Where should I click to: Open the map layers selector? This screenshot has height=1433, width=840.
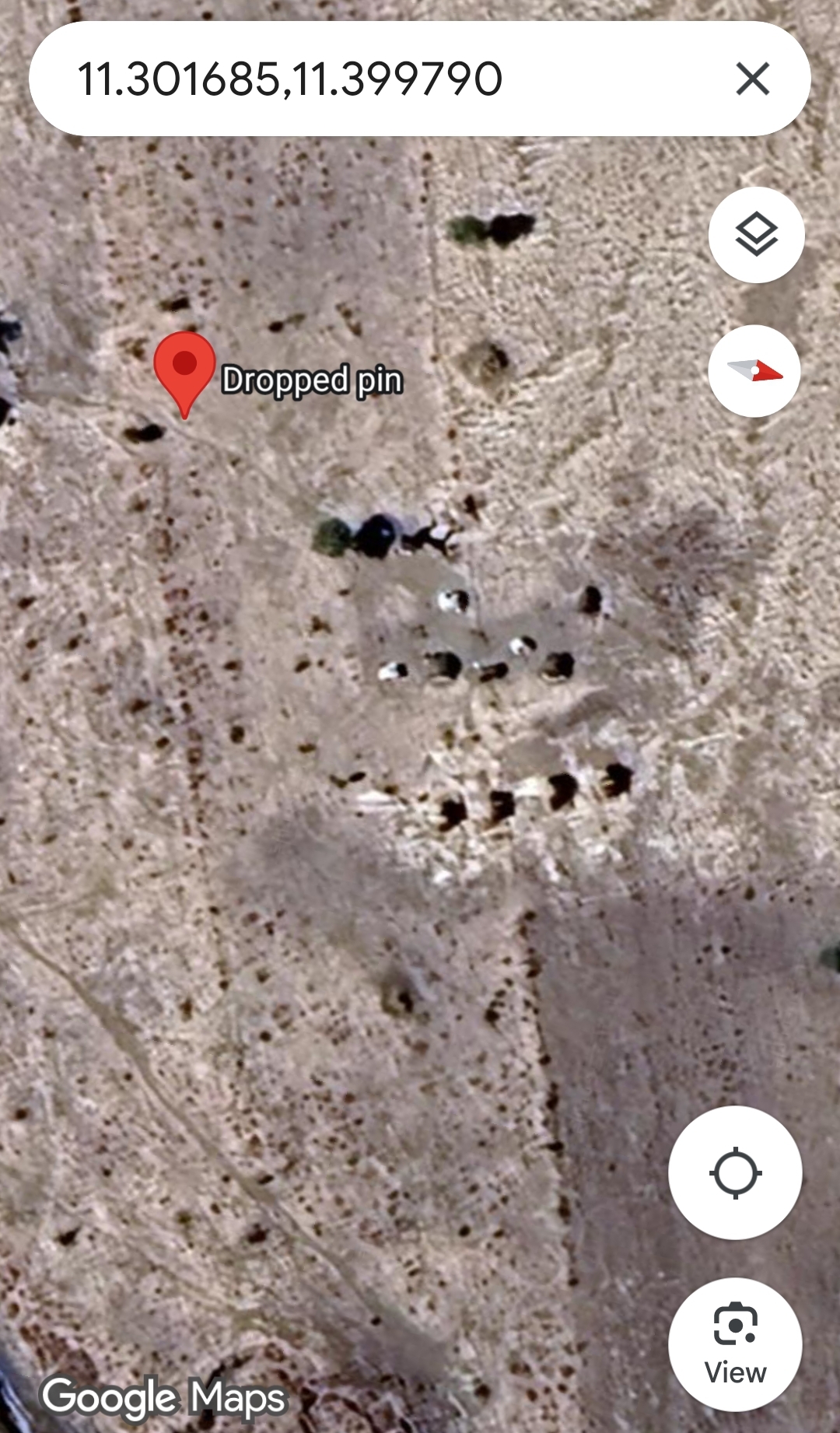click(x=756, y=234)
